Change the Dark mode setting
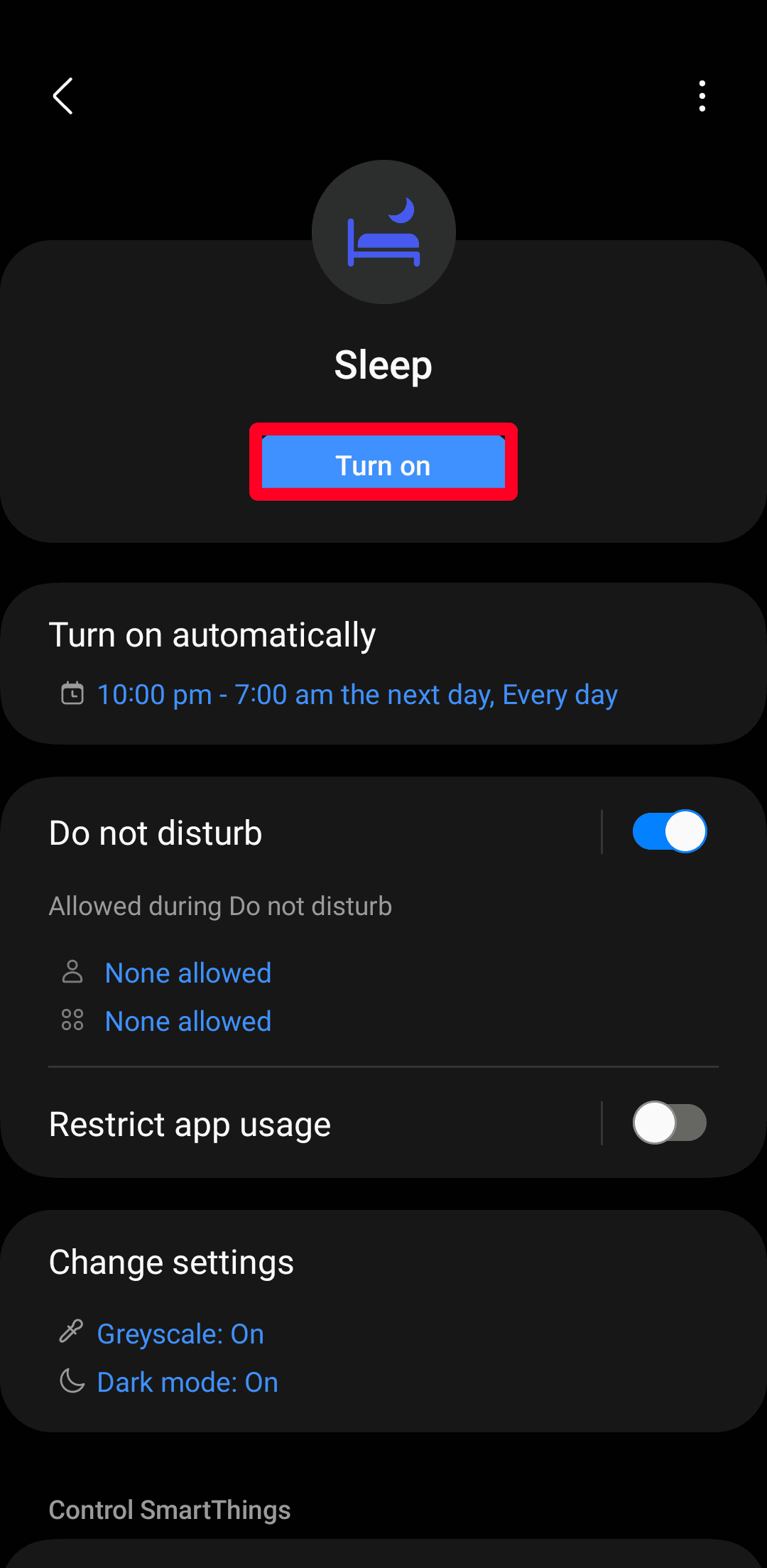The height and width of the screenshot is (1568, 767). (x=187, y=1383)
